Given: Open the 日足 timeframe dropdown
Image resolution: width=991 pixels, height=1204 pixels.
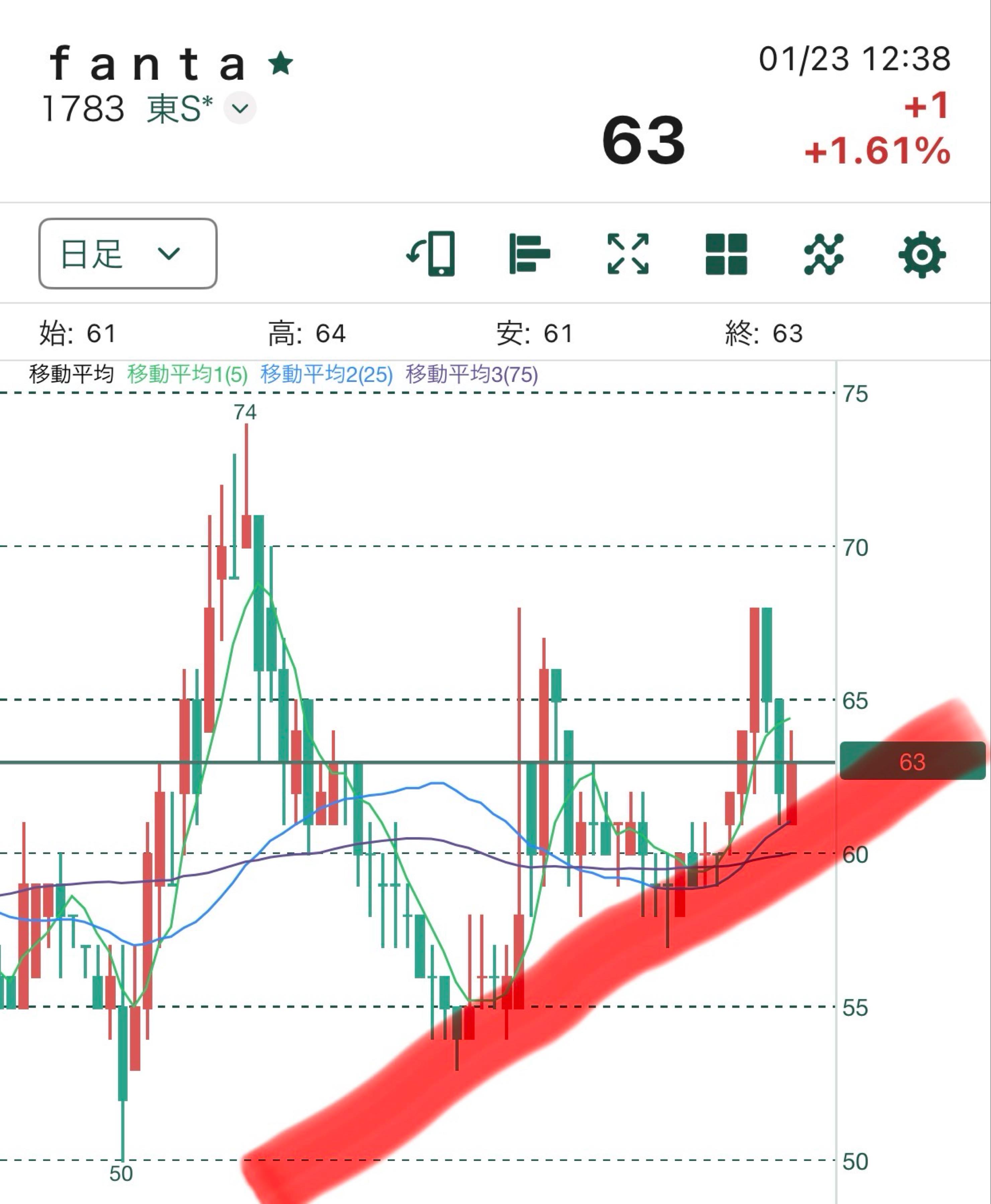Looking at the screenshot, I should (128, 254).
